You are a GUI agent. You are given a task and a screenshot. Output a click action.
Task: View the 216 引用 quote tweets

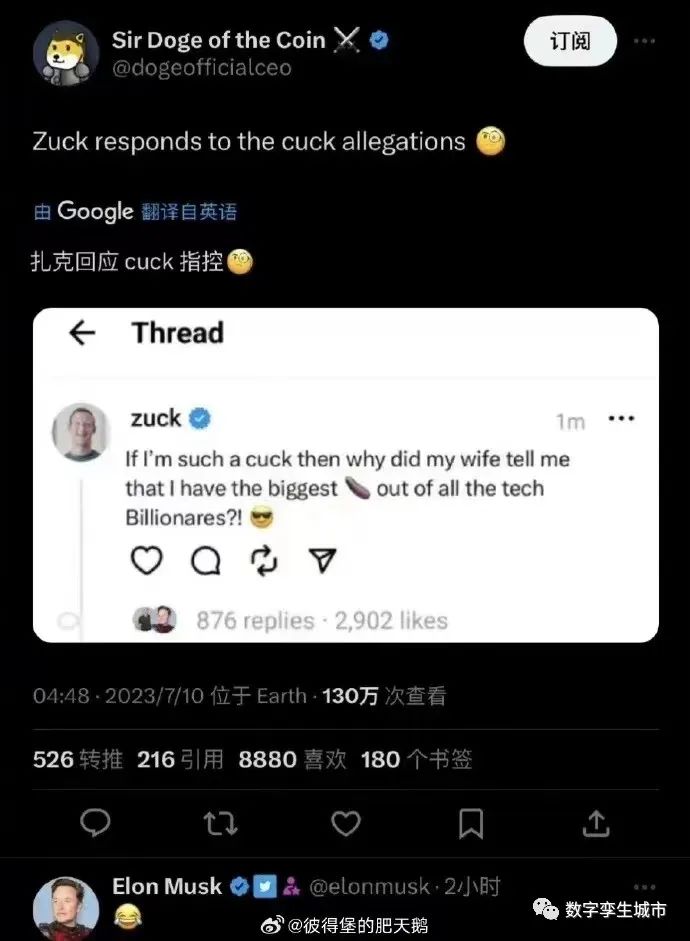[x=180, y=760]
